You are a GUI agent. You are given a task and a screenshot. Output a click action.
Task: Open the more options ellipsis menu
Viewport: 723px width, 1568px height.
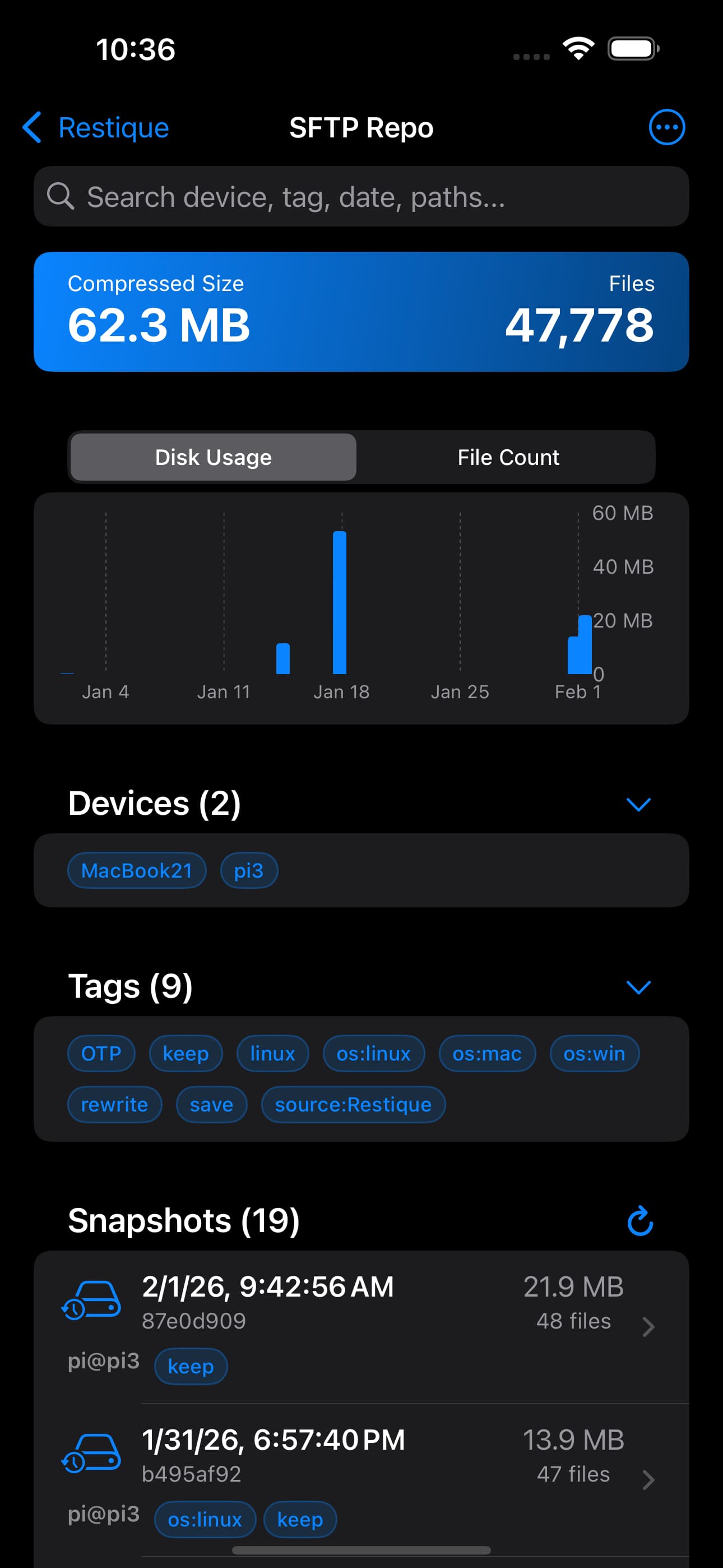[666, 128]
